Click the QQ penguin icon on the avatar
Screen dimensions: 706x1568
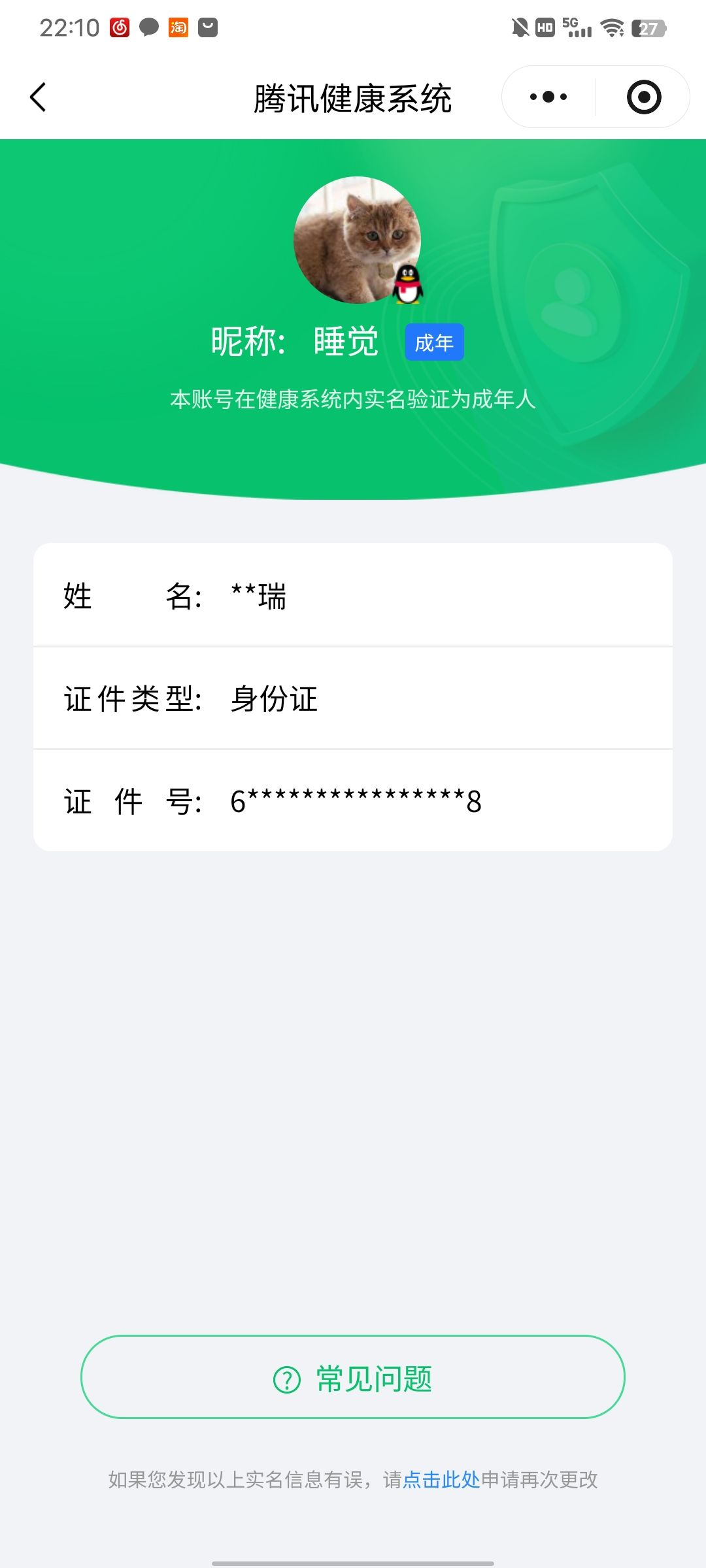tap(407, 286)
